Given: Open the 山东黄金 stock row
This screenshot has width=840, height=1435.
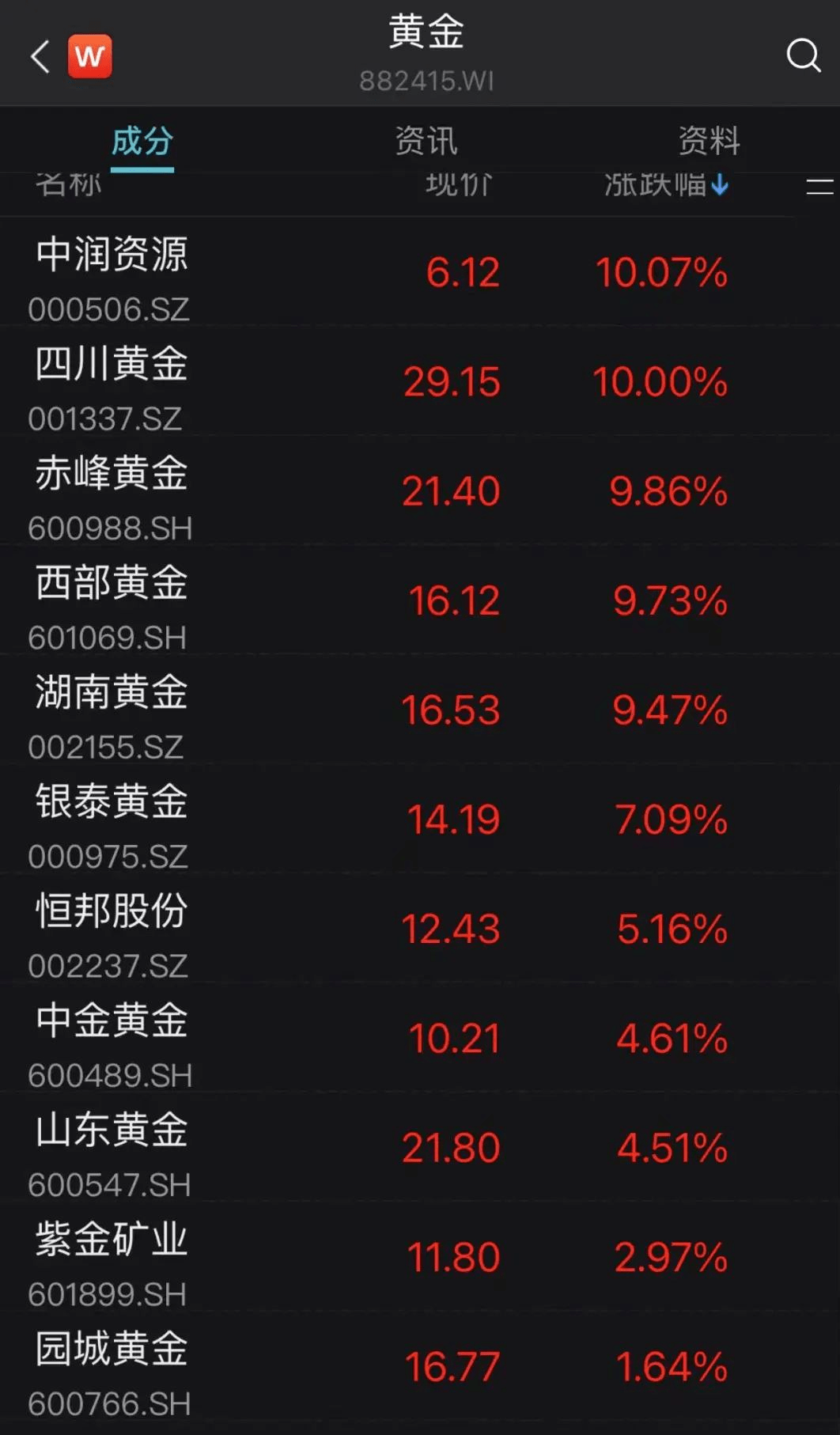Looking at the screenshot, I should click(x=420, y=1146).
